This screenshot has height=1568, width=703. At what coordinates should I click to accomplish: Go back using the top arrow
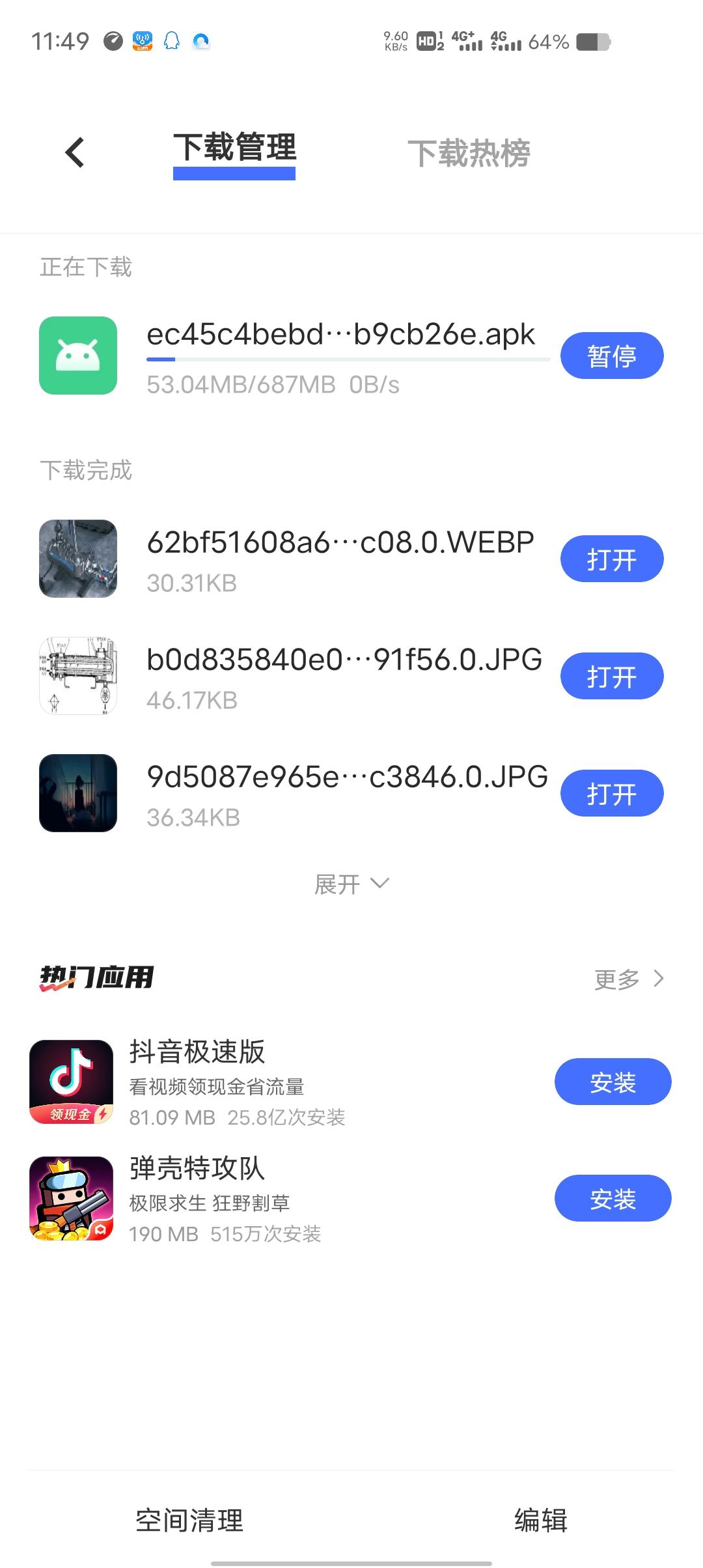(76, 153)
